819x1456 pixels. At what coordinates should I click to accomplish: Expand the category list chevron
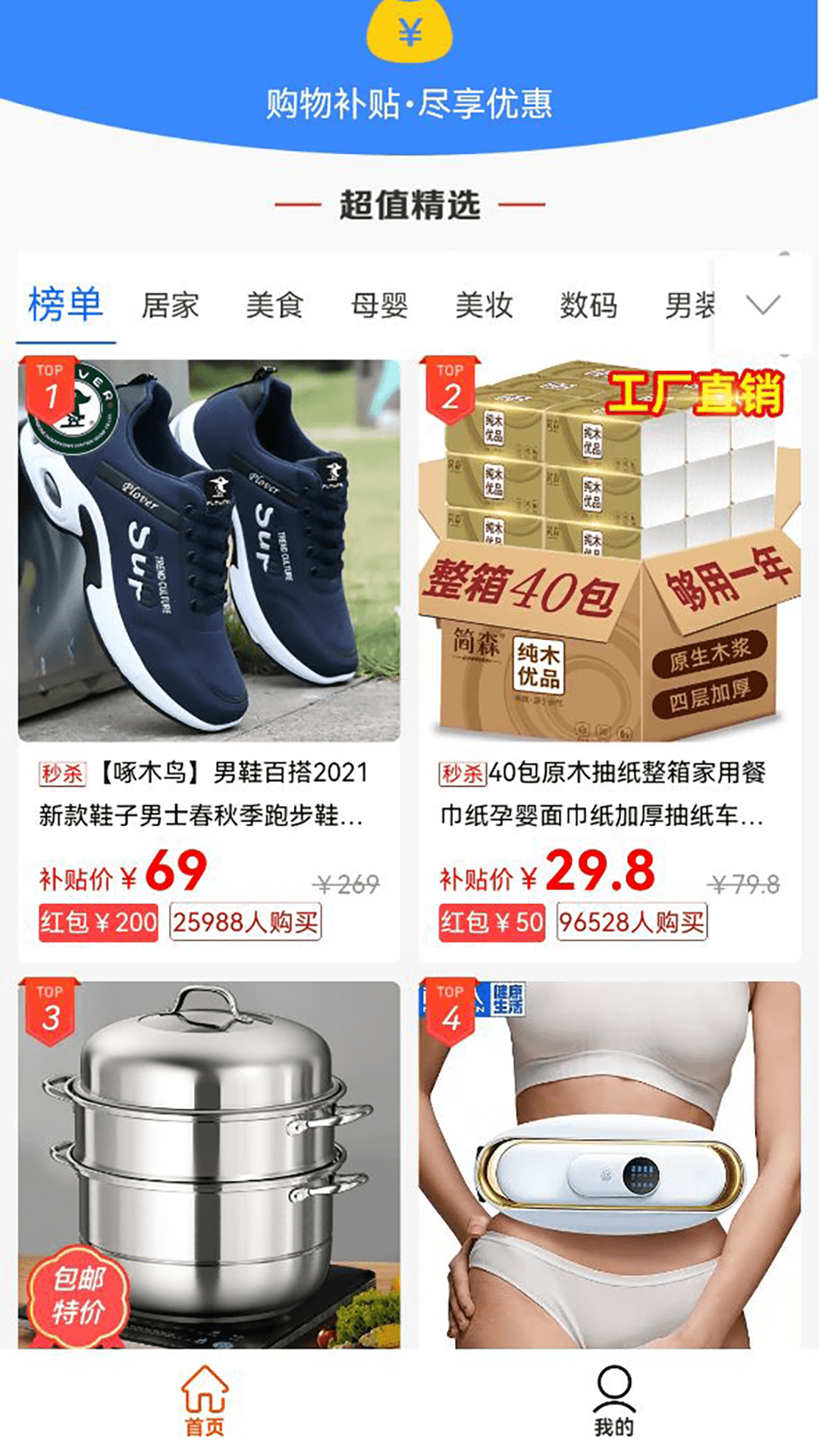pos(763,305)
